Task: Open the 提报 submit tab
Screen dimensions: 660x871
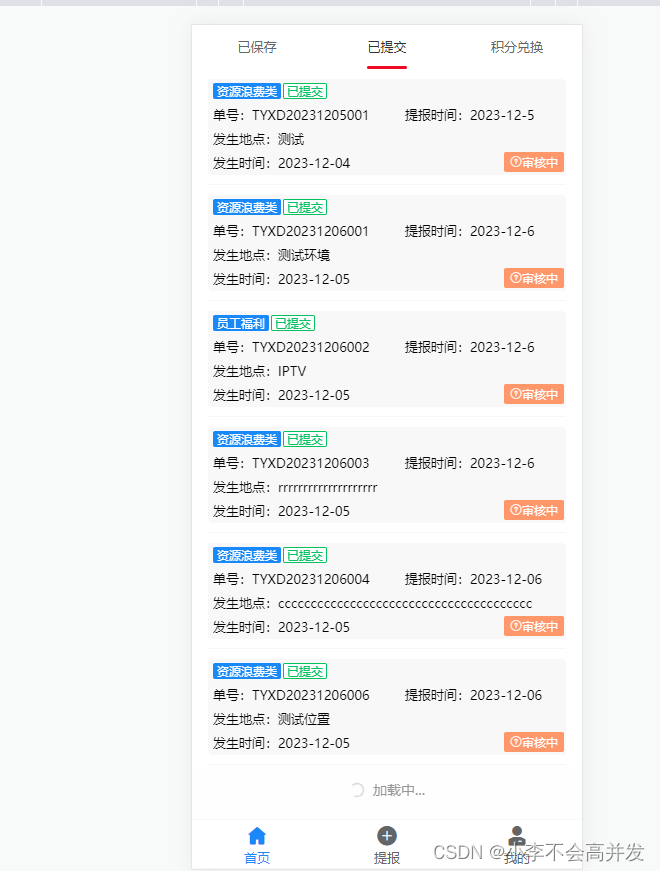Action: click(387, 845)
